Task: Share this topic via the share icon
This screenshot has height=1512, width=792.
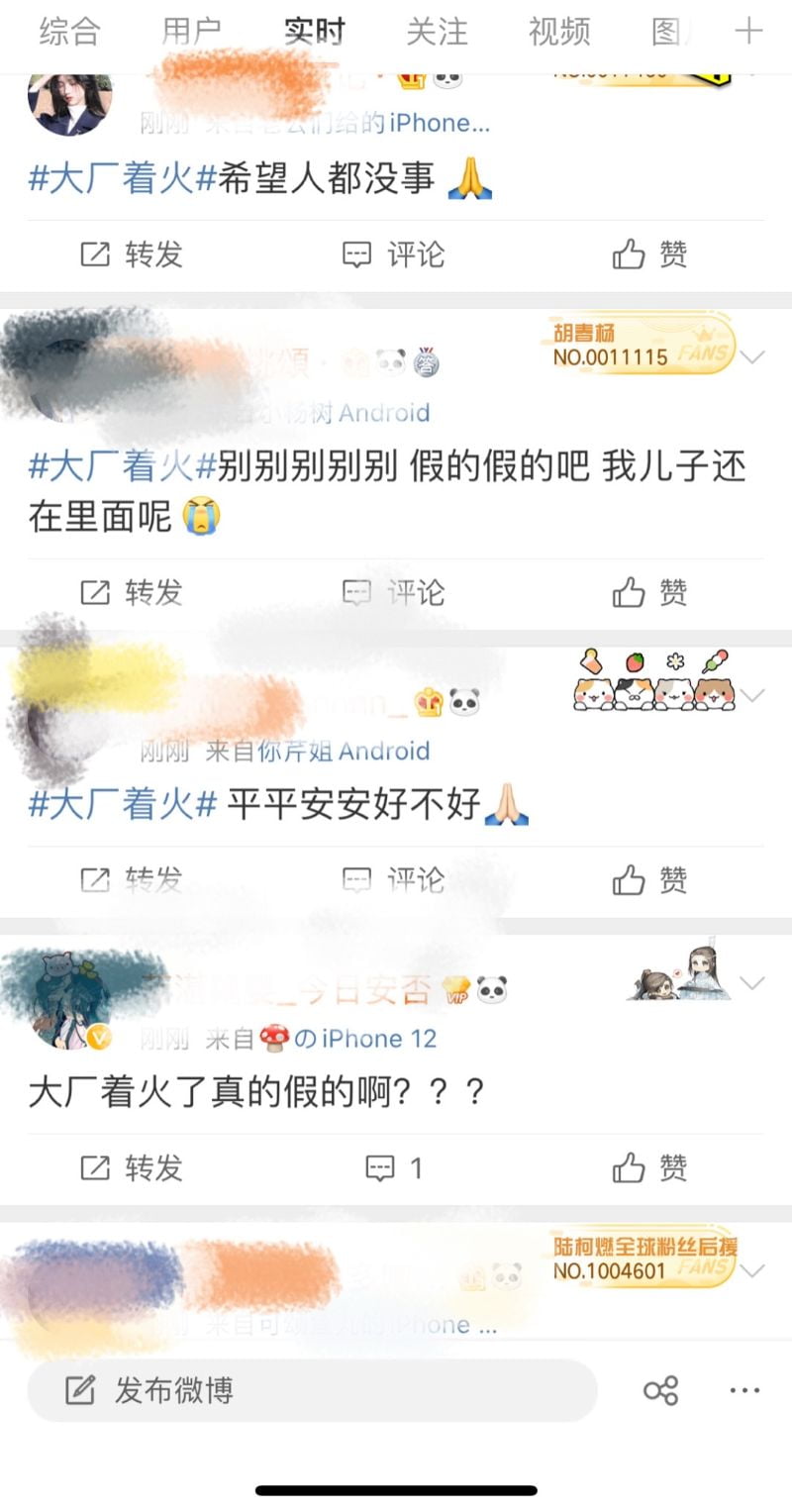Action: (x=660, y=1390)
